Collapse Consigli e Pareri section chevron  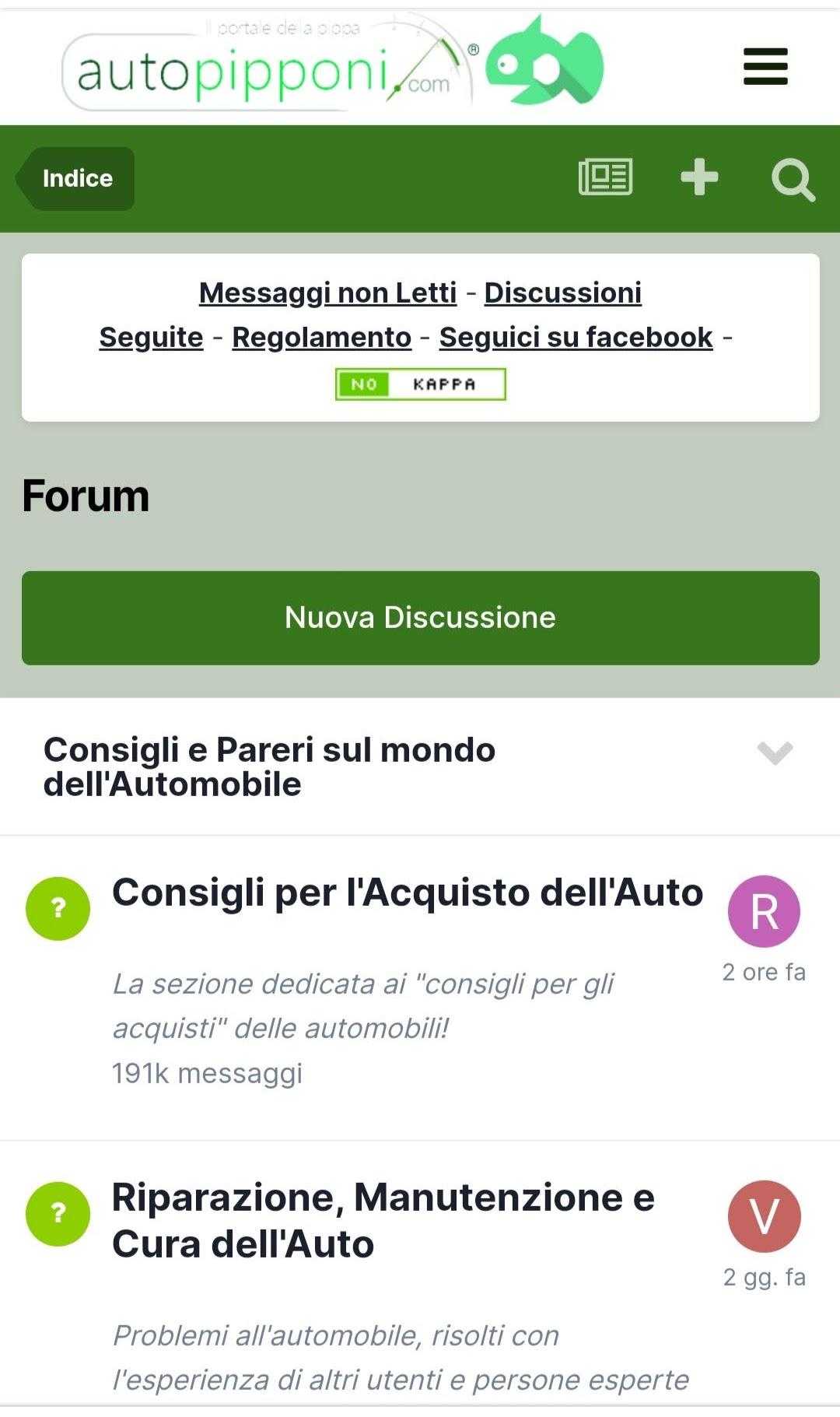pyautogui.click(x=775, y=752)
